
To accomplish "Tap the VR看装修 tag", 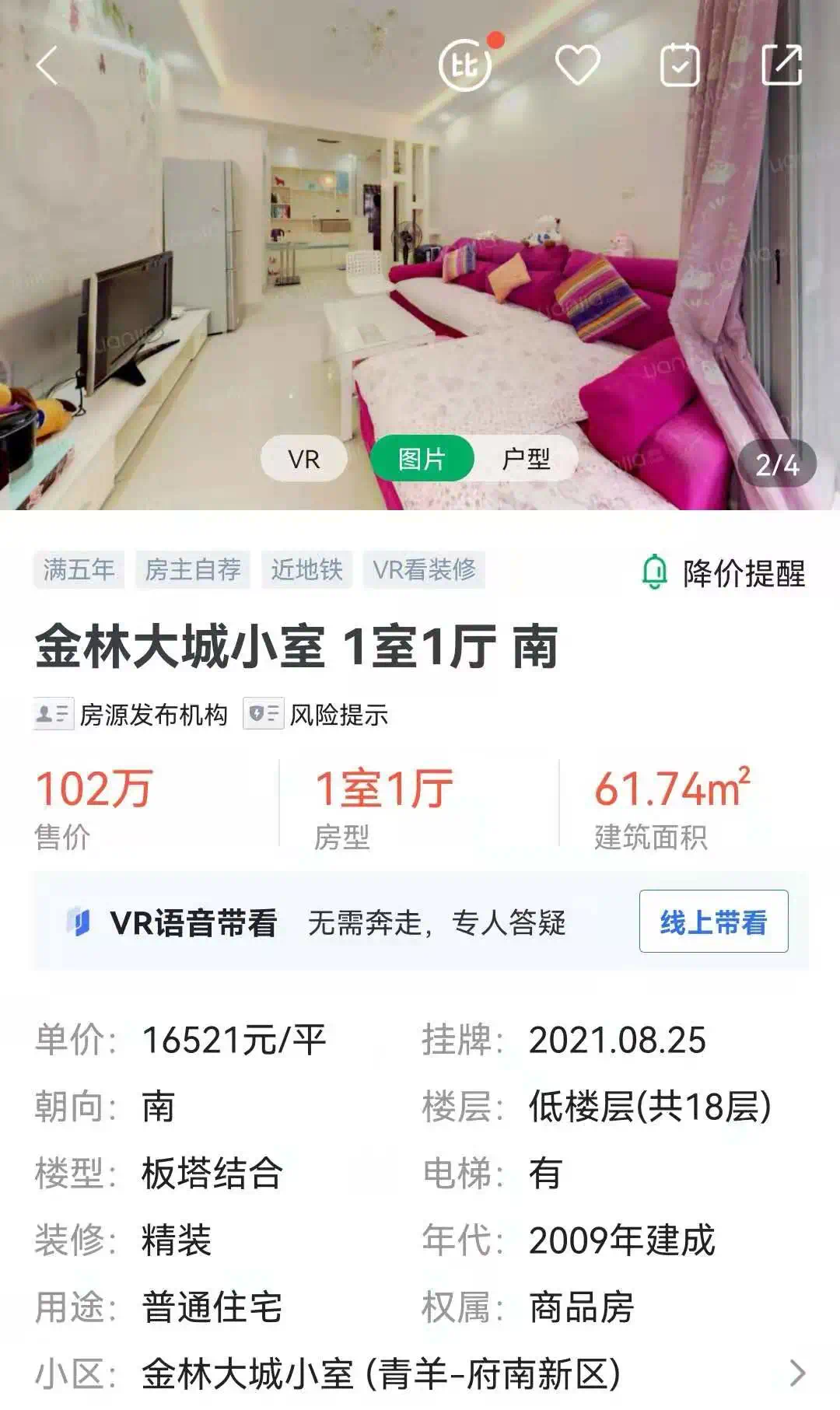I will point(424,570).
